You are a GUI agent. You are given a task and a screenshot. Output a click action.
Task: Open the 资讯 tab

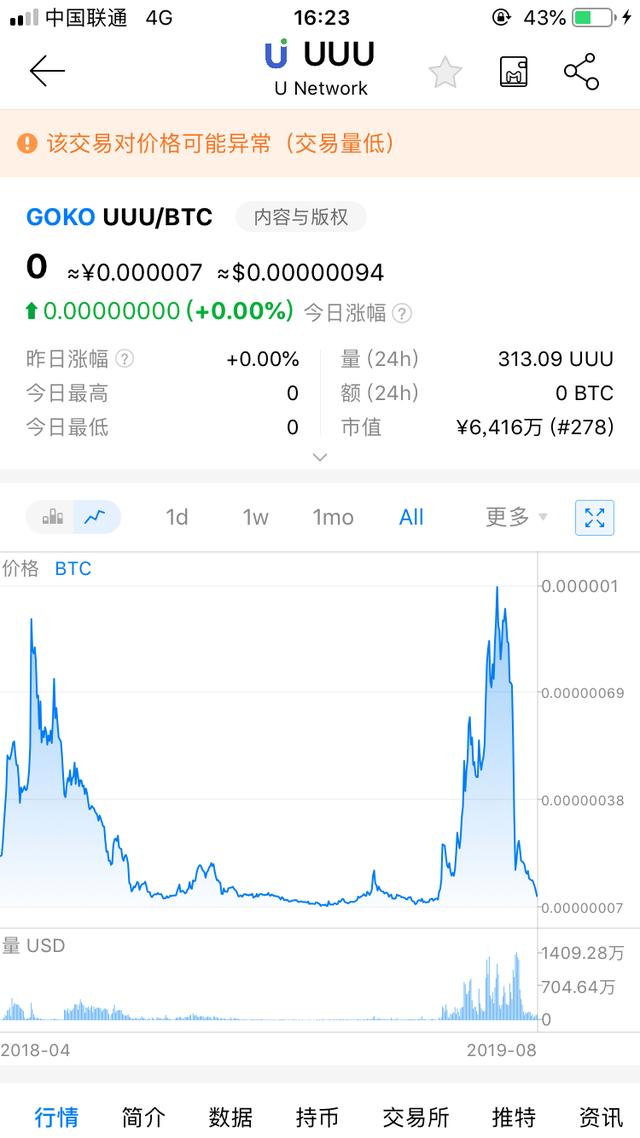(x=601, y=1116)
